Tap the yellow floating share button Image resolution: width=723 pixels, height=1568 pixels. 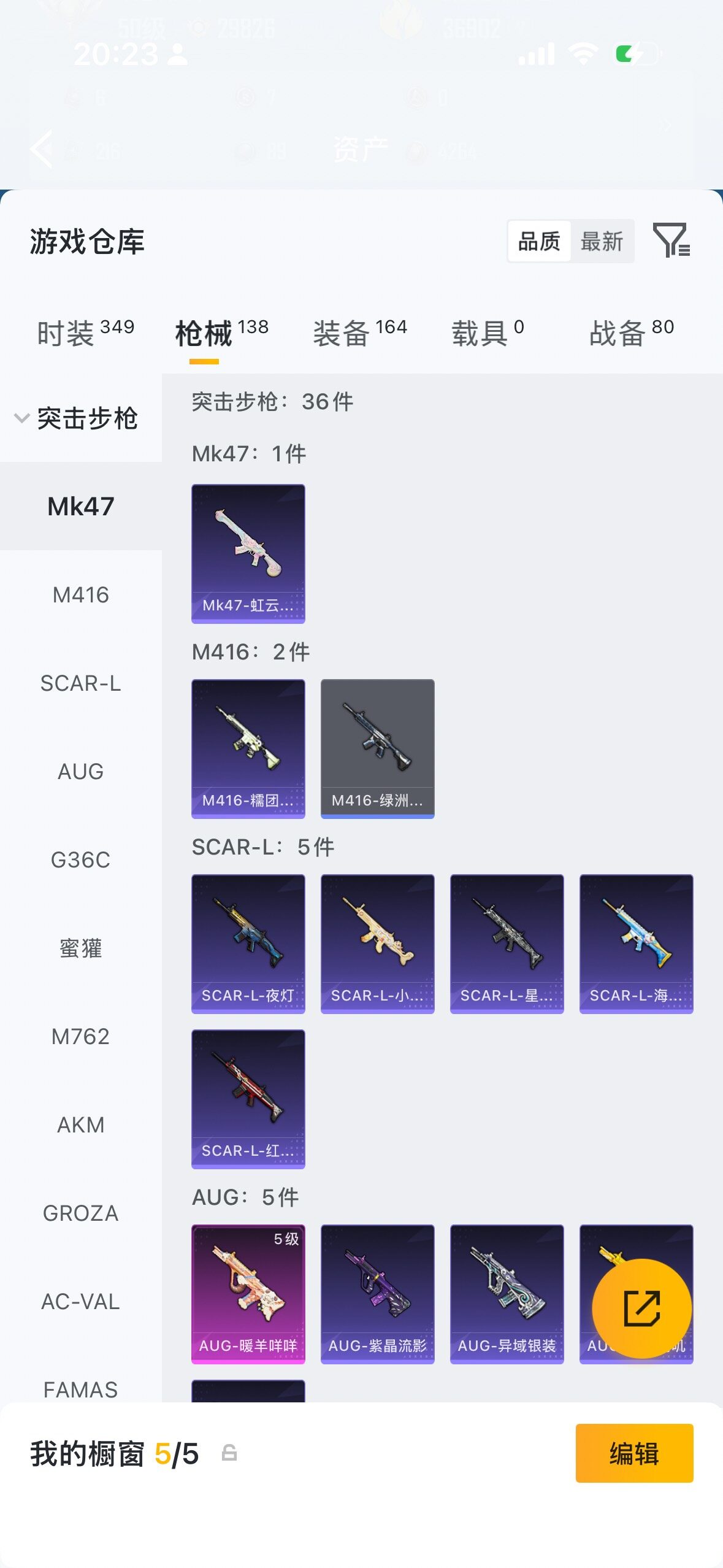[x=642, y=1308]
